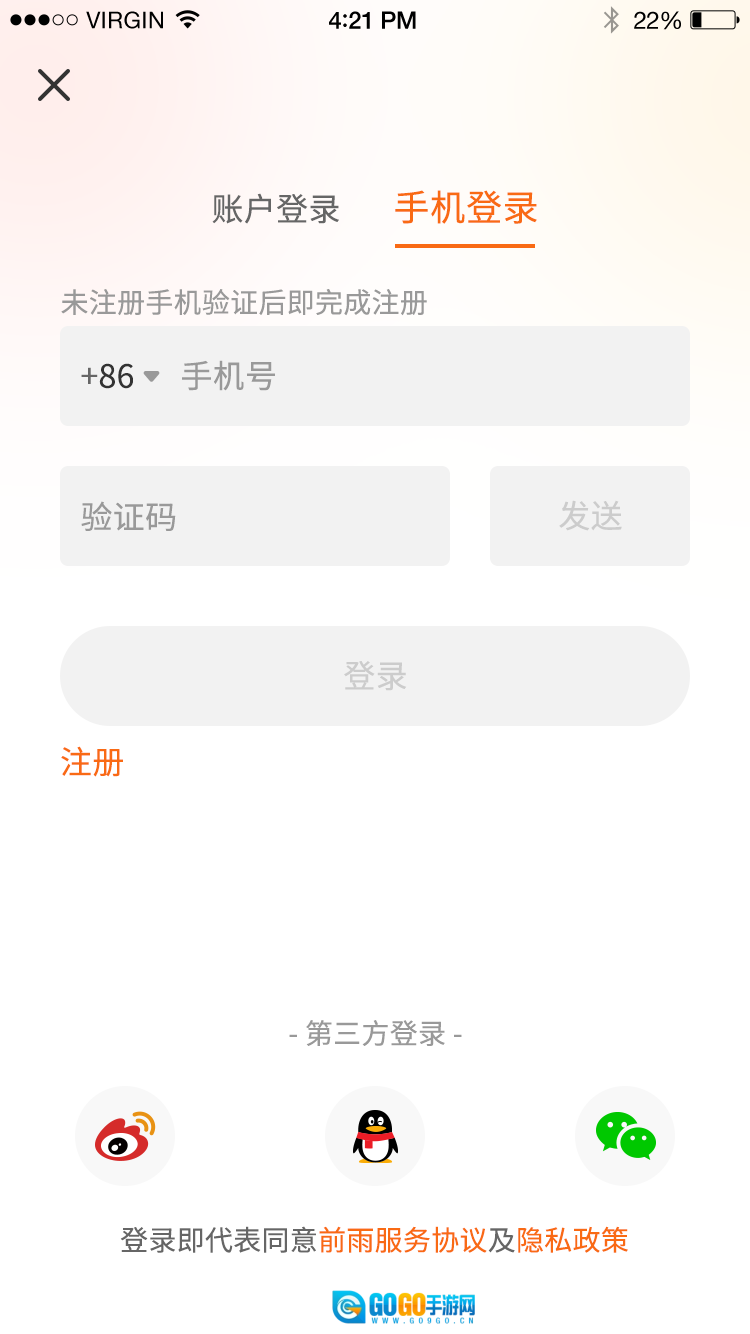The image size is (750, 1334).
Task: Close the login screen
Action: tap(54, 85)
